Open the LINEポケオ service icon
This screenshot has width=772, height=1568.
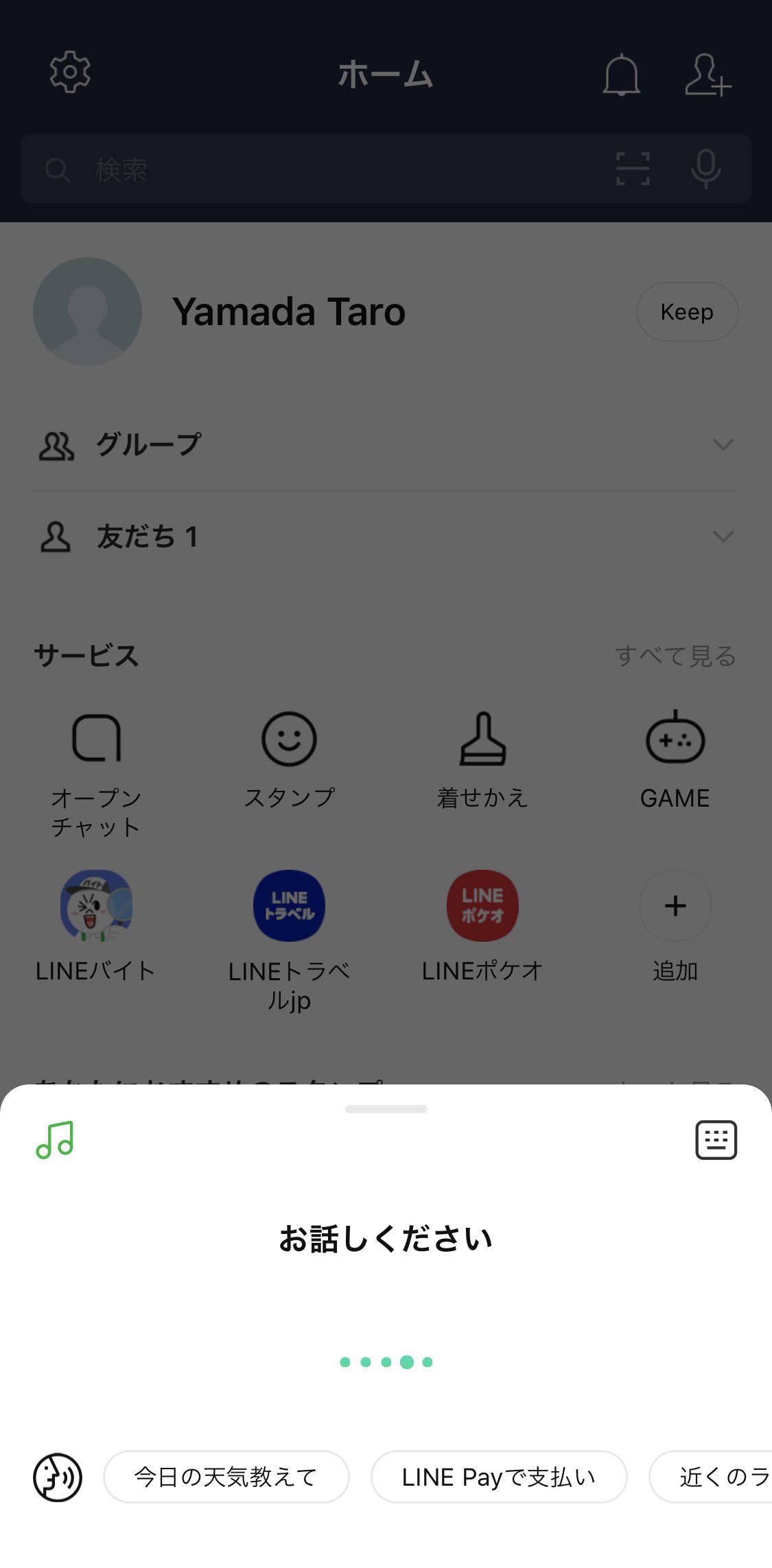click(x=482, y=905)
